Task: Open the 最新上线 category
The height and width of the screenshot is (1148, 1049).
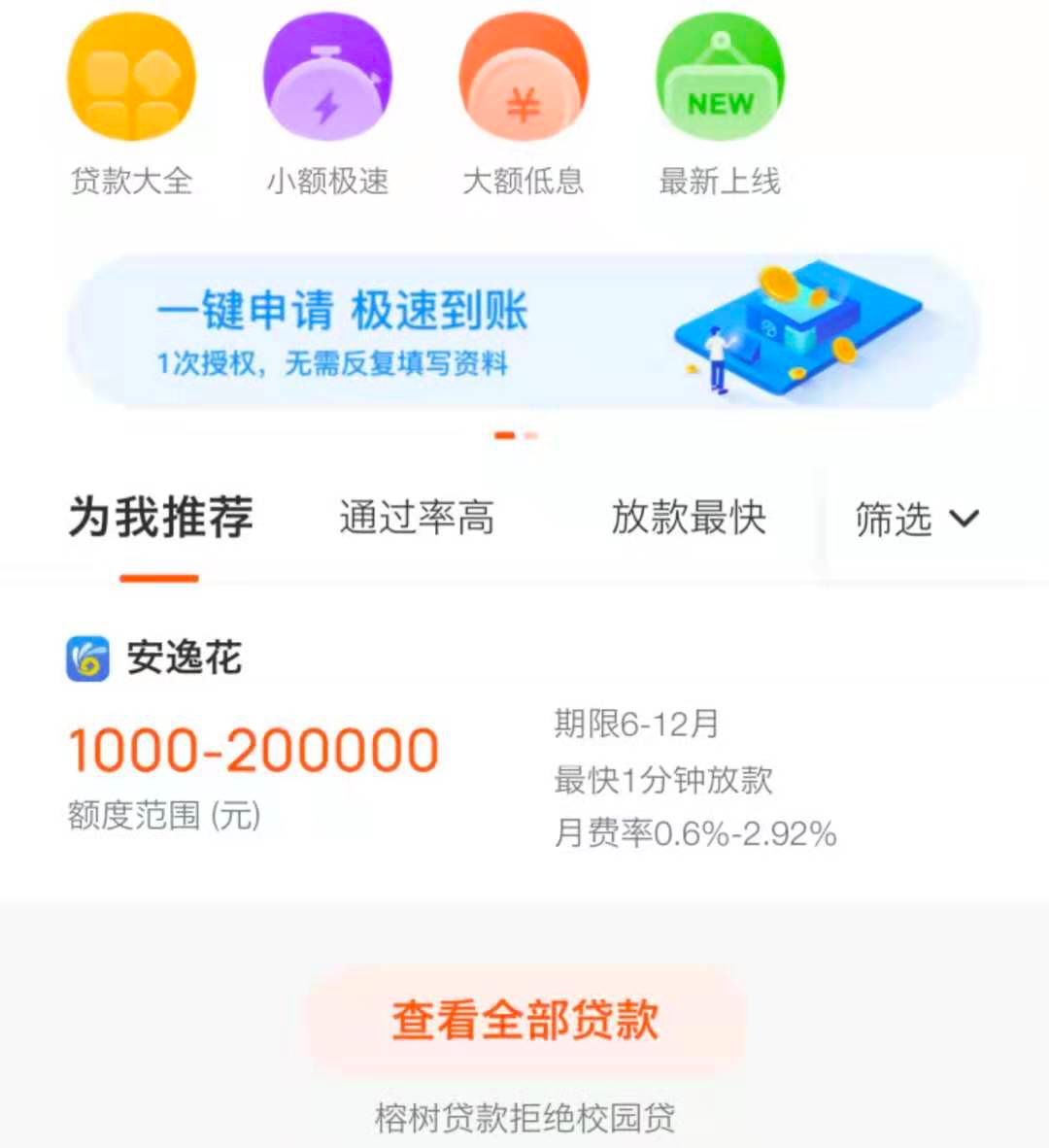Action: (720, 102)
